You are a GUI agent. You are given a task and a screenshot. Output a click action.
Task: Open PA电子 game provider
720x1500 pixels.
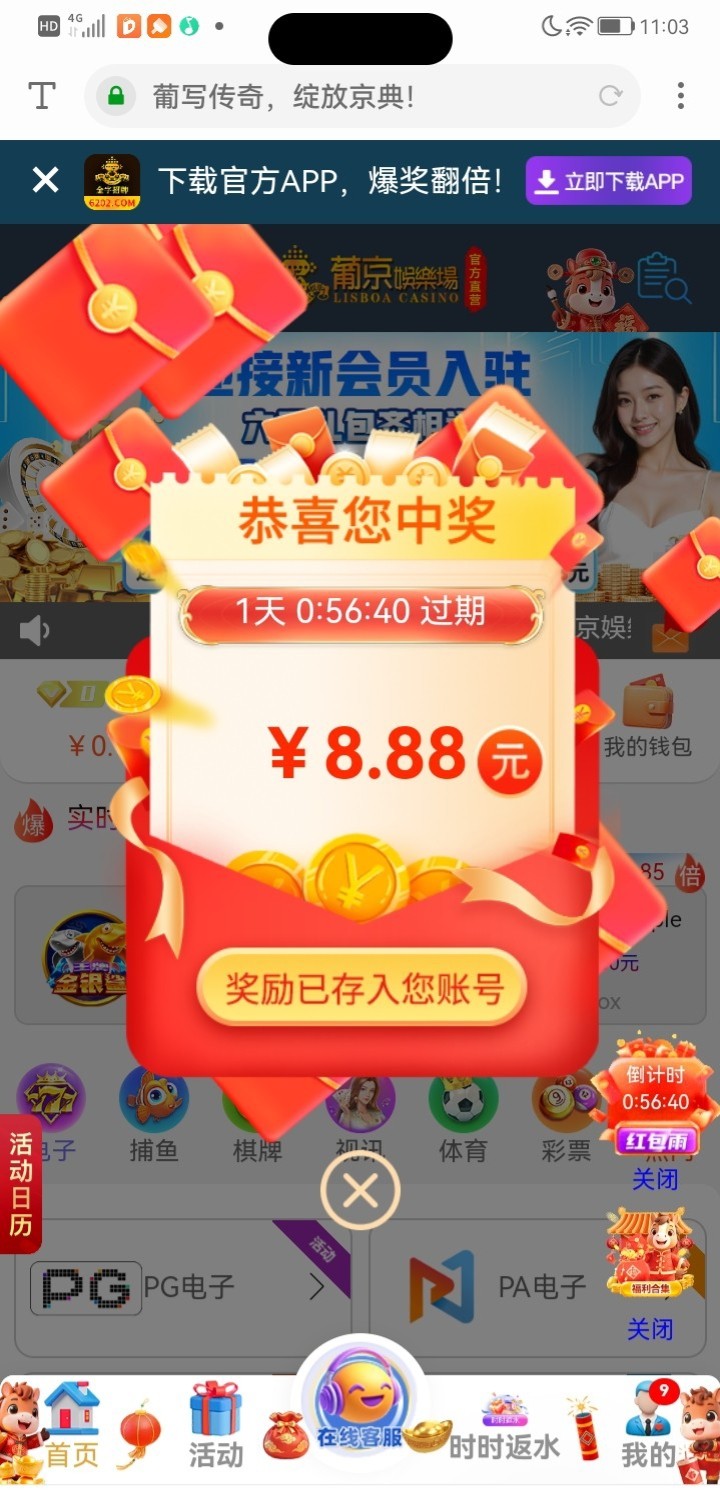pos(500,1286)
